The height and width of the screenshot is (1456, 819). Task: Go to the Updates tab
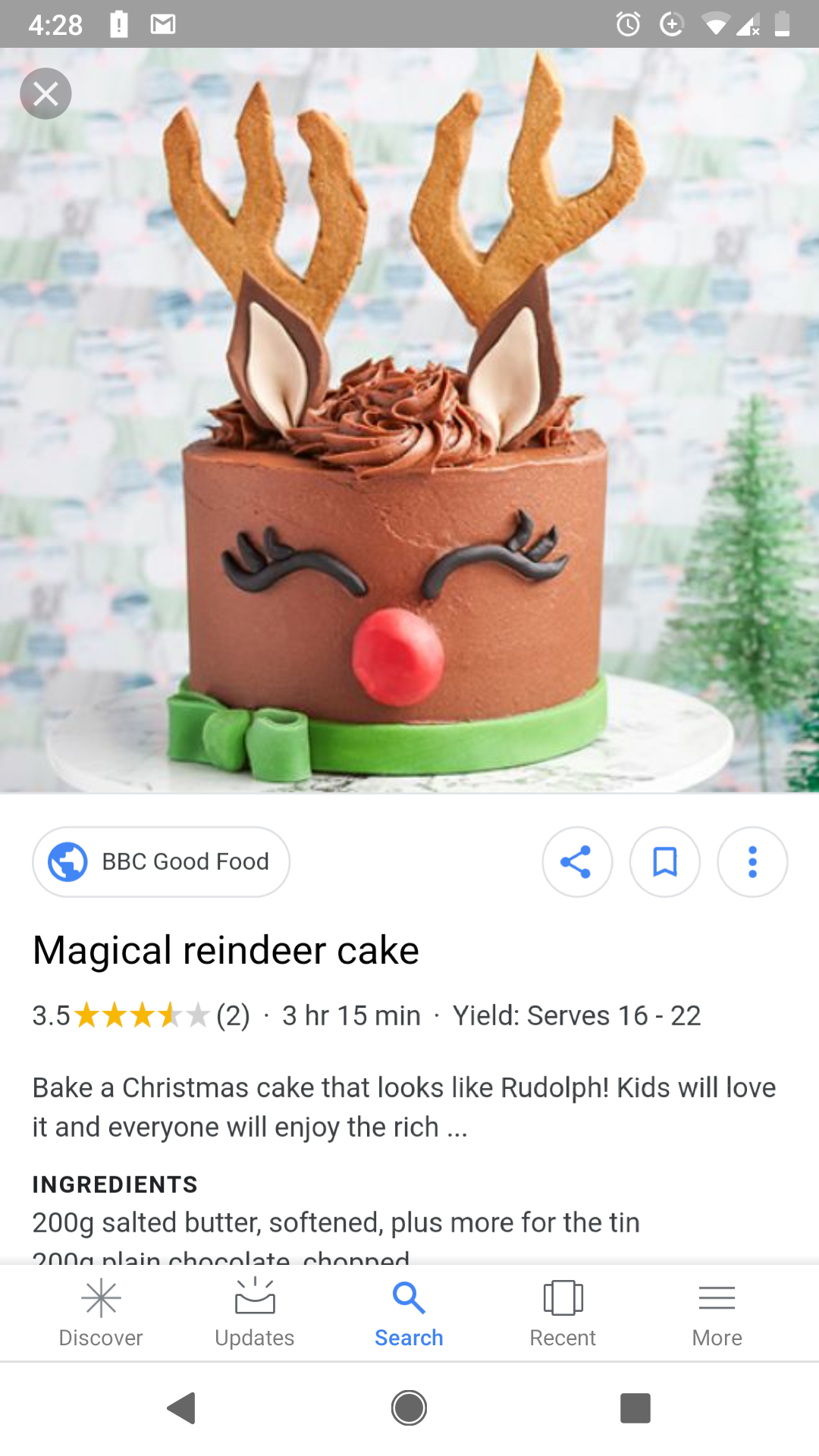point(255,1313)
